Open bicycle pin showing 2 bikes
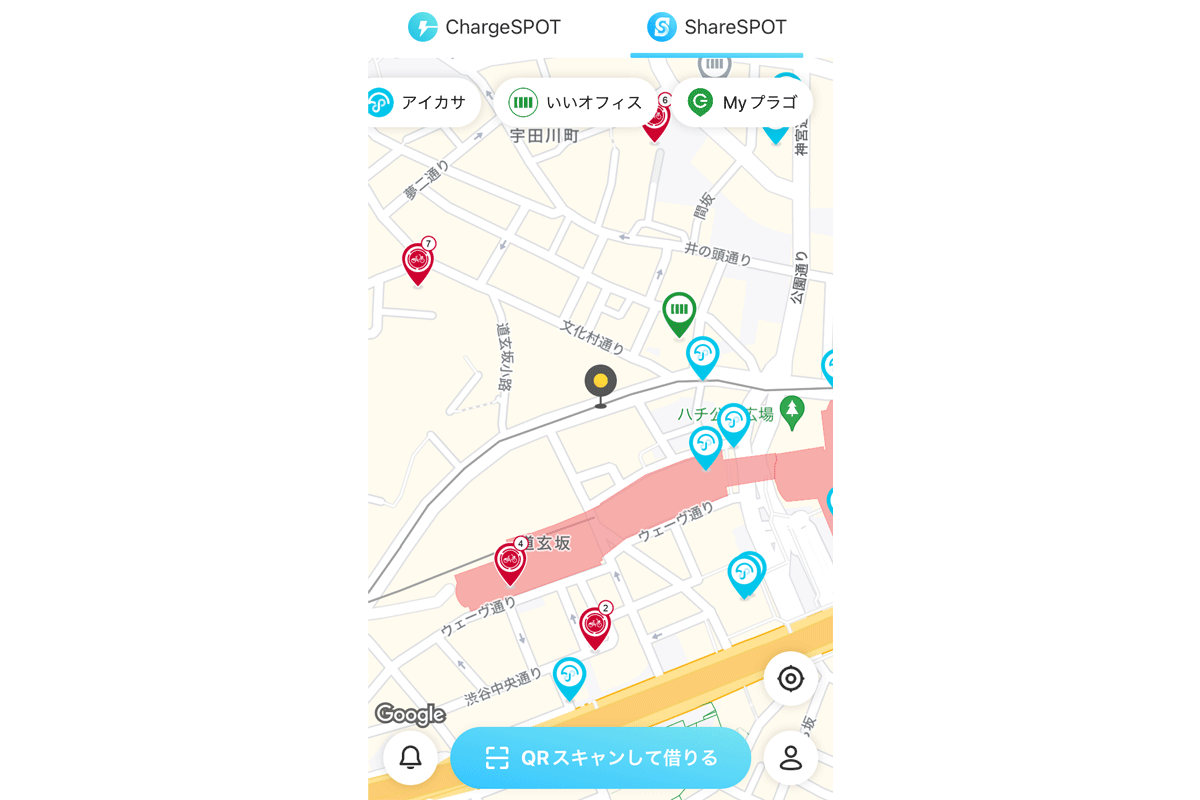This screenshot has height=800, width=1200. [x=595, y=626]
